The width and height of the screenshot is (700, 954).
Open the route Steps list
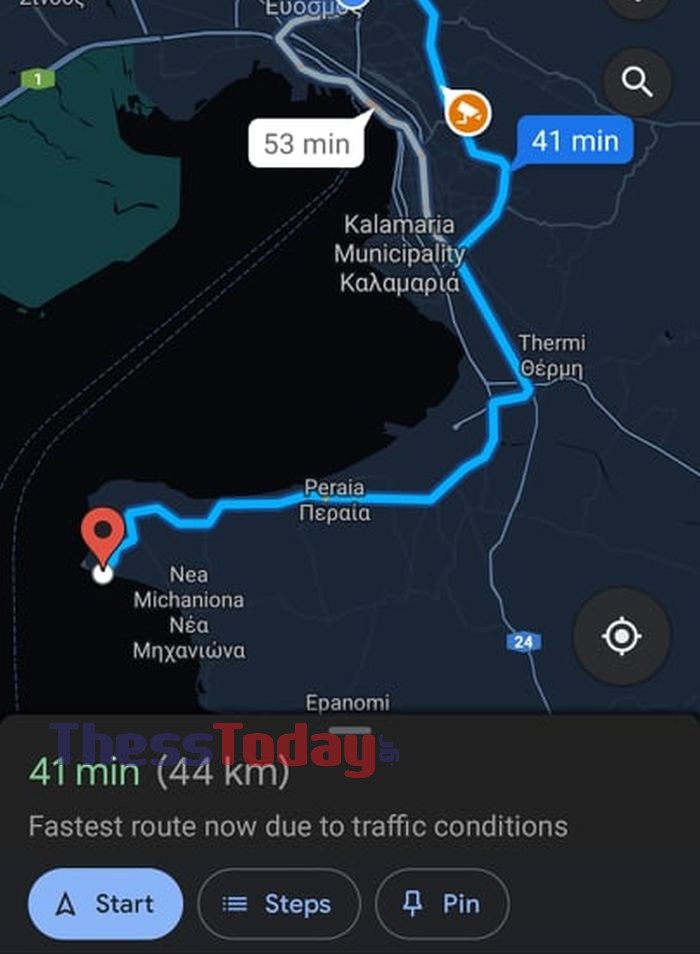pyautogui.click(x=278, y=904)
